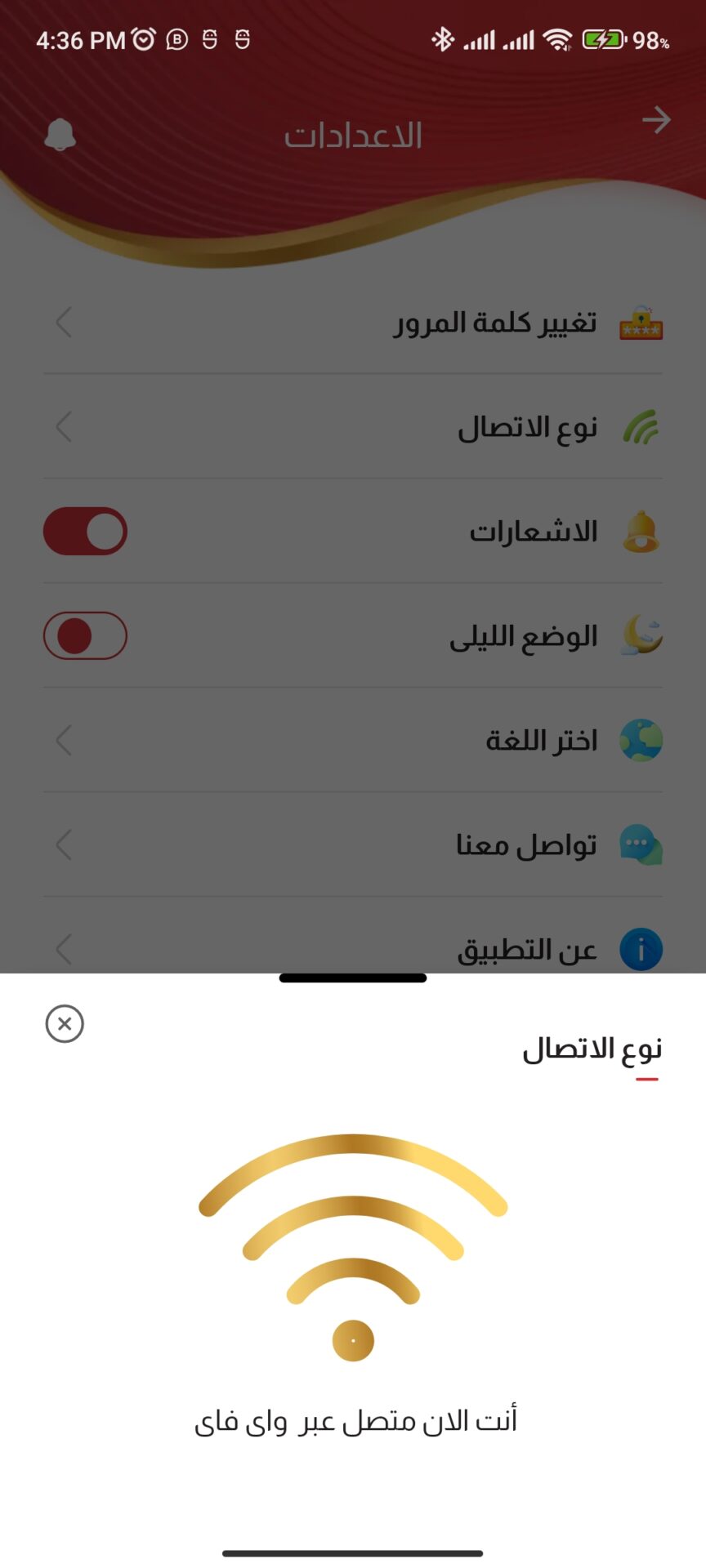Open the عن التطبيق settings item

pyautogui.click(x=527, y=949)
